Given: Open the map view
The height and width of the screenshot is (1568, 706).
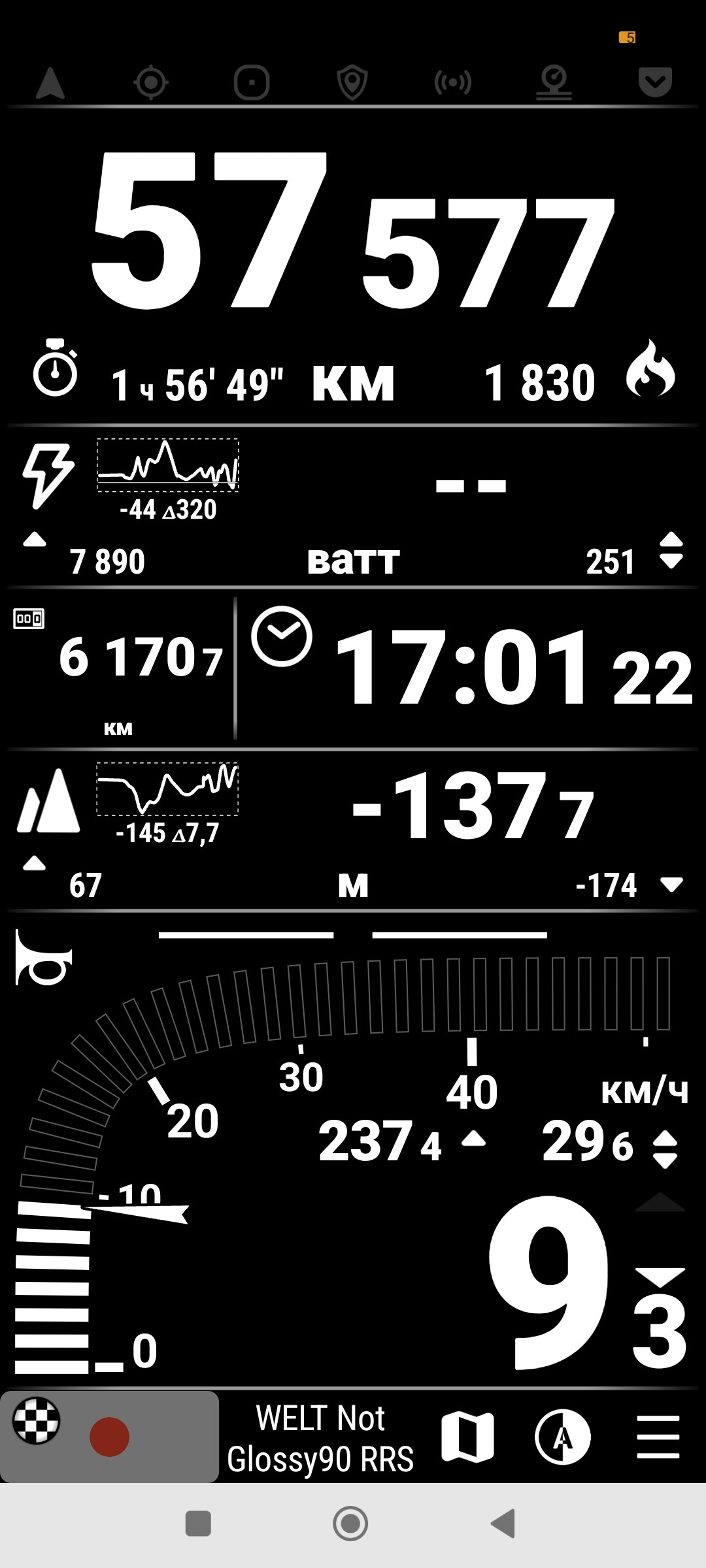Looking at the screenshot, I should (467, 1436).
